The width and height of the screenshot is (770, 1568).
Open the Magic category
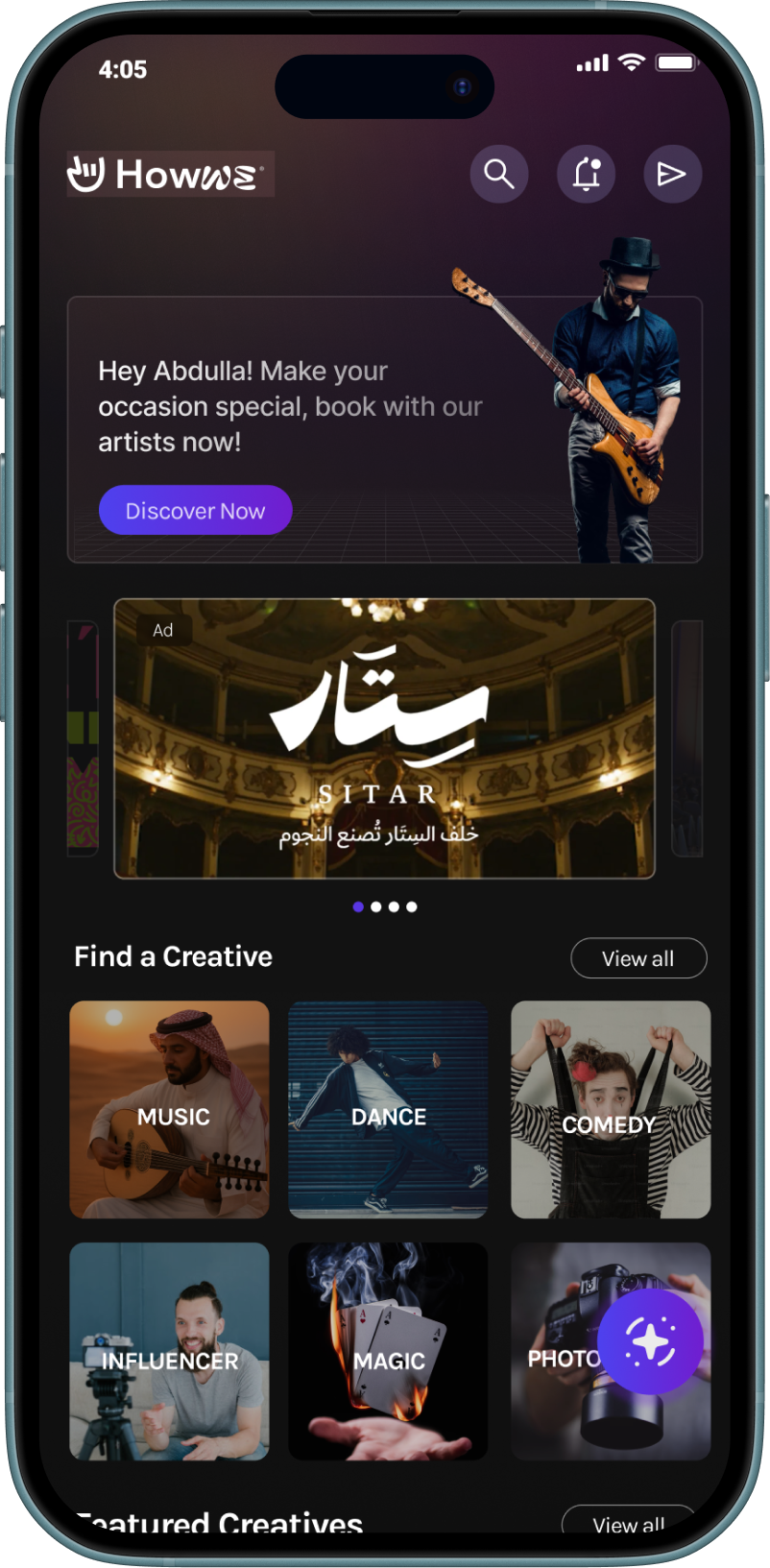[388, 1351]
